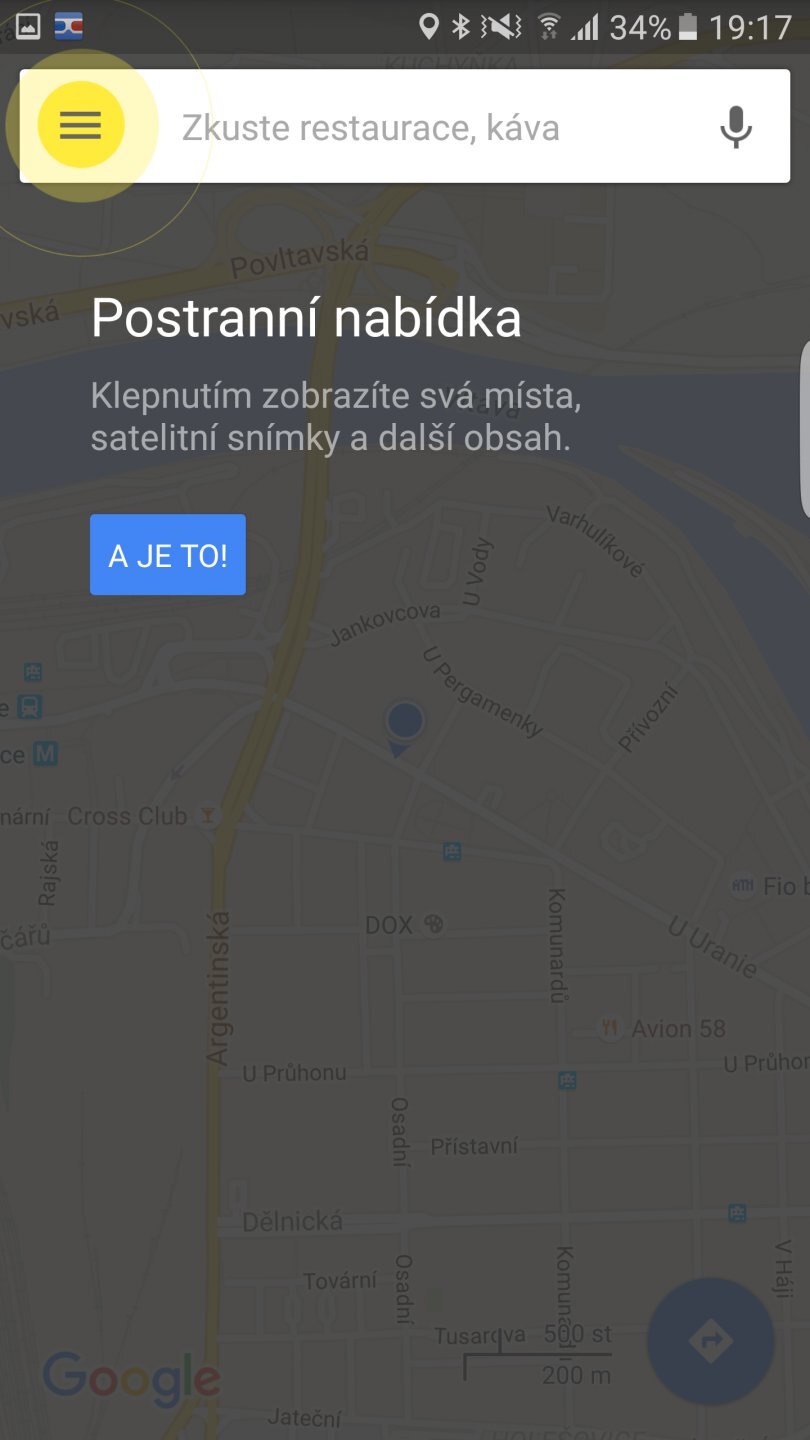
Task: Open the hamburger side menu
Action: point(81,125)
